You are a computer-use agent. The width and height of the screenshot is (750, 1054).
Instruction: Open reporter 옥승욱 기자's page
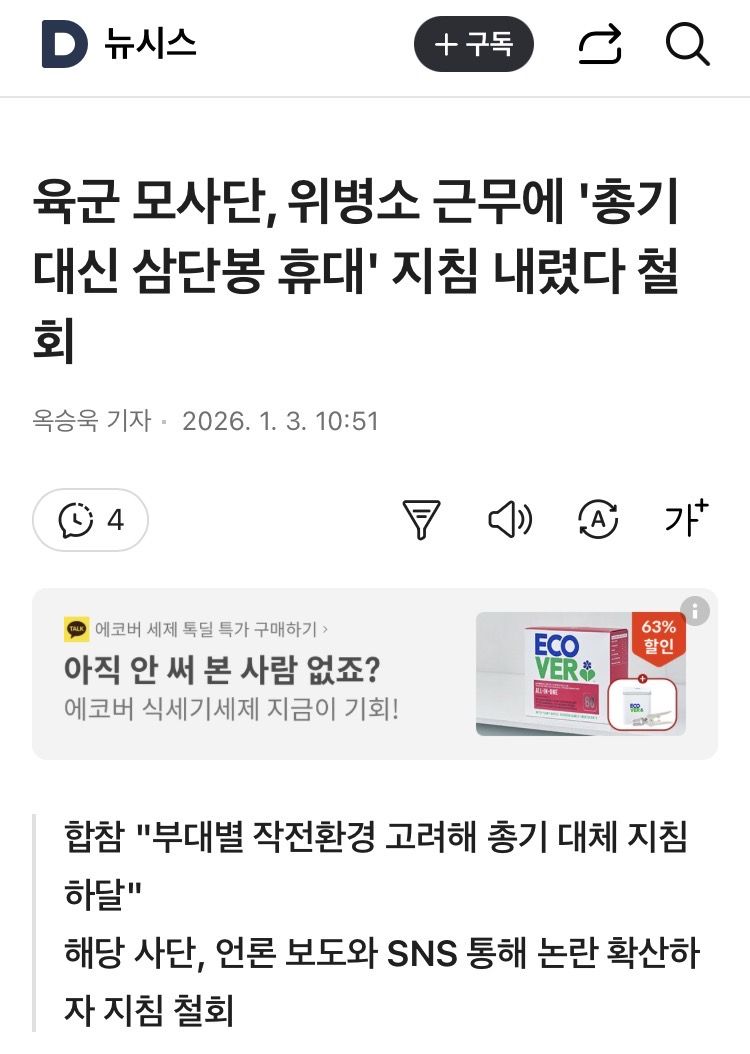tap(92, 421)
